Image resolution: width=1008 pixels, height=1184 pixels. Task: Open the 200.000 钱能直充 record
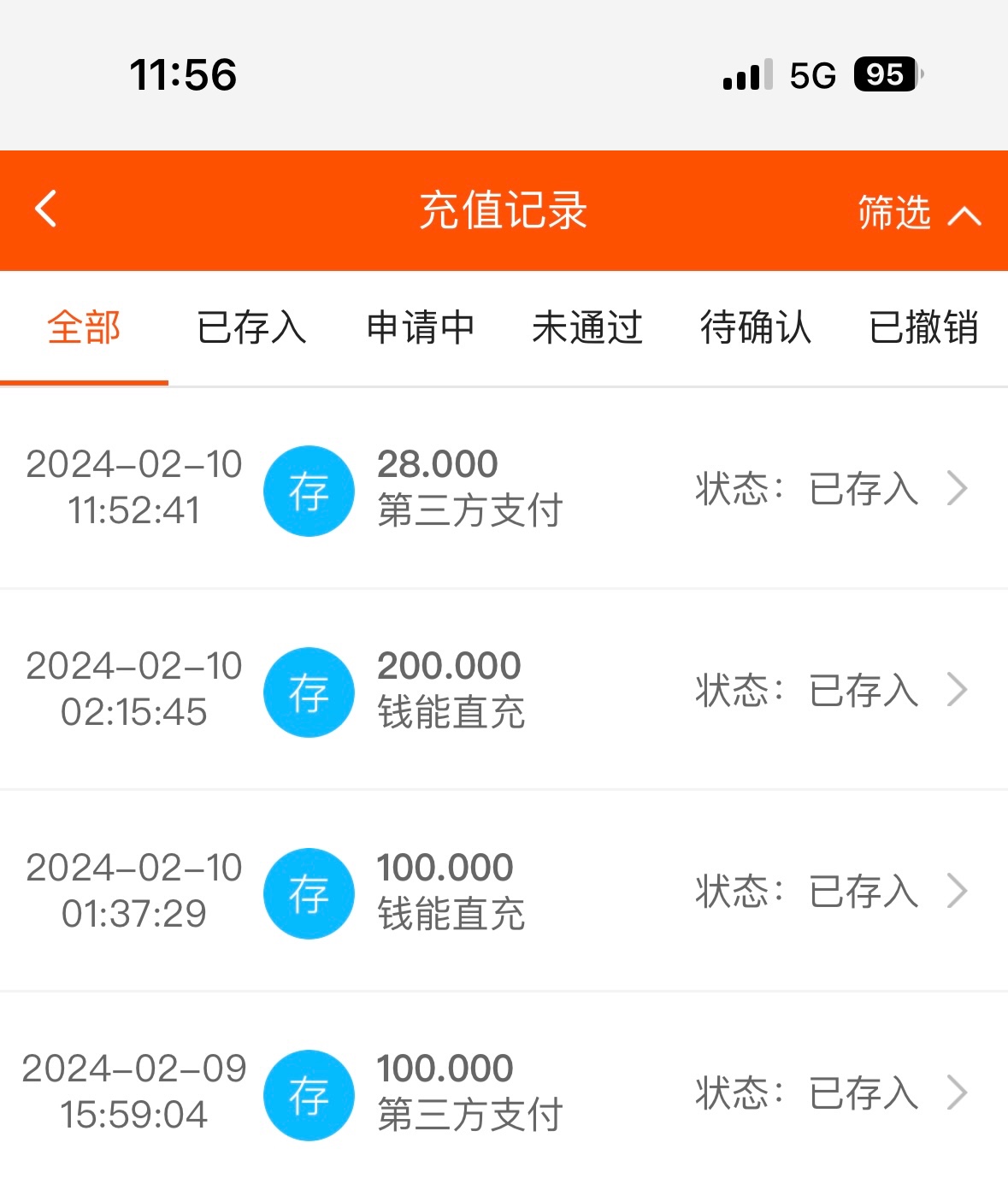click(504, 691)
